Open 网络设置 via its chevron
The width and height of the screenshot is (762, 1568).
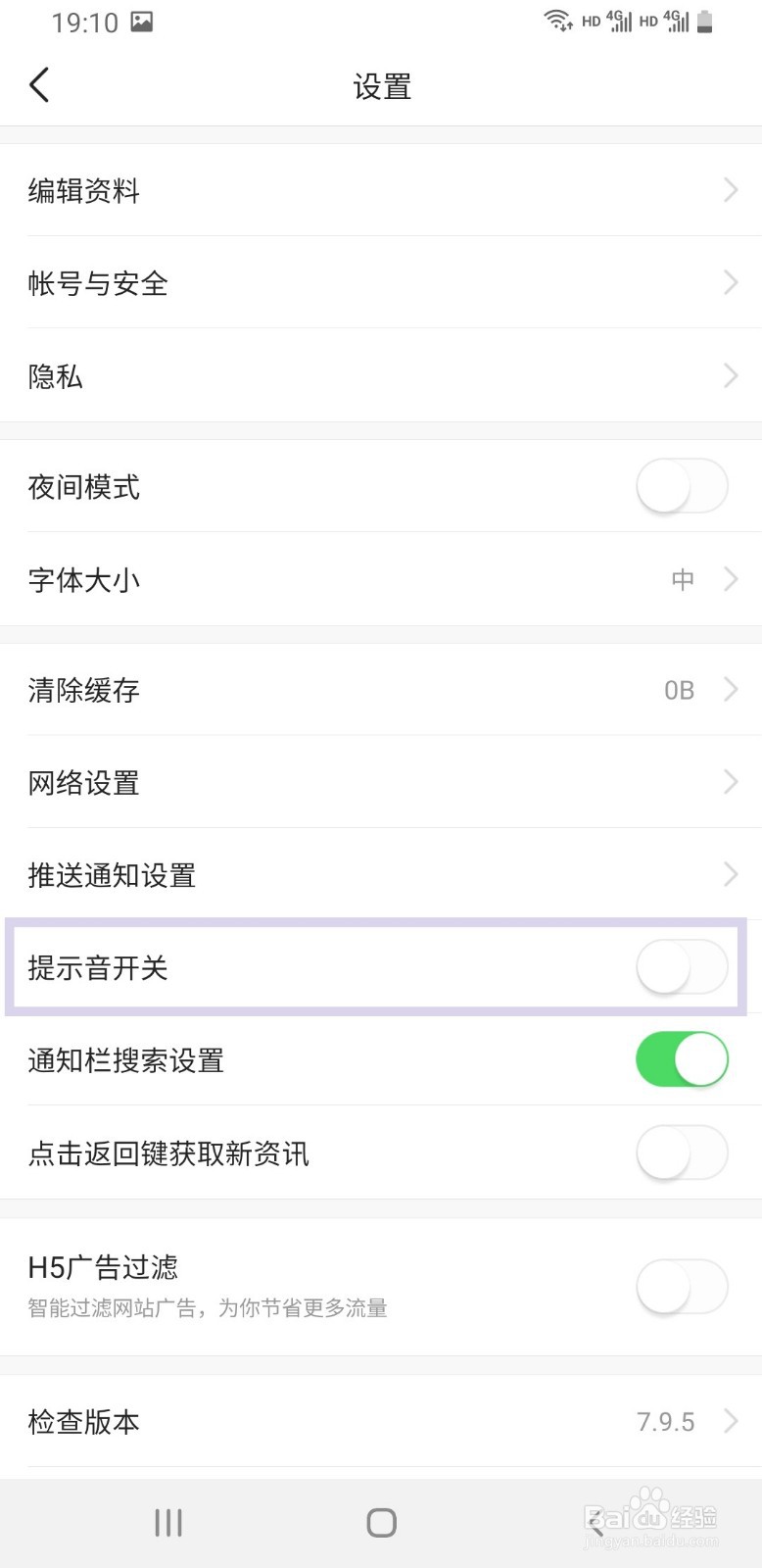(x=730, y=782)
